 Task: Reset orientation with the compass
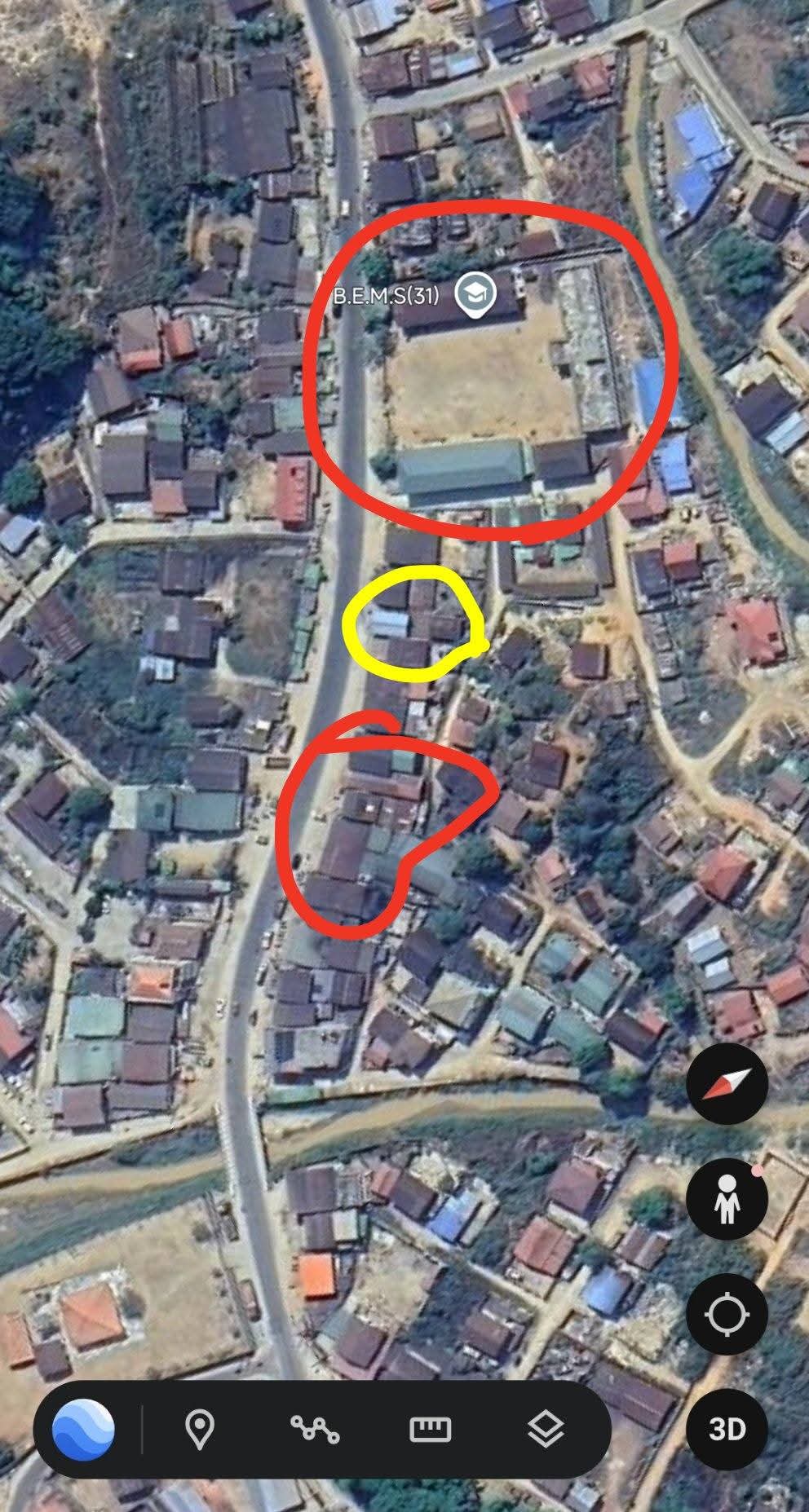pyautogui.click(x=727, y=1085)
